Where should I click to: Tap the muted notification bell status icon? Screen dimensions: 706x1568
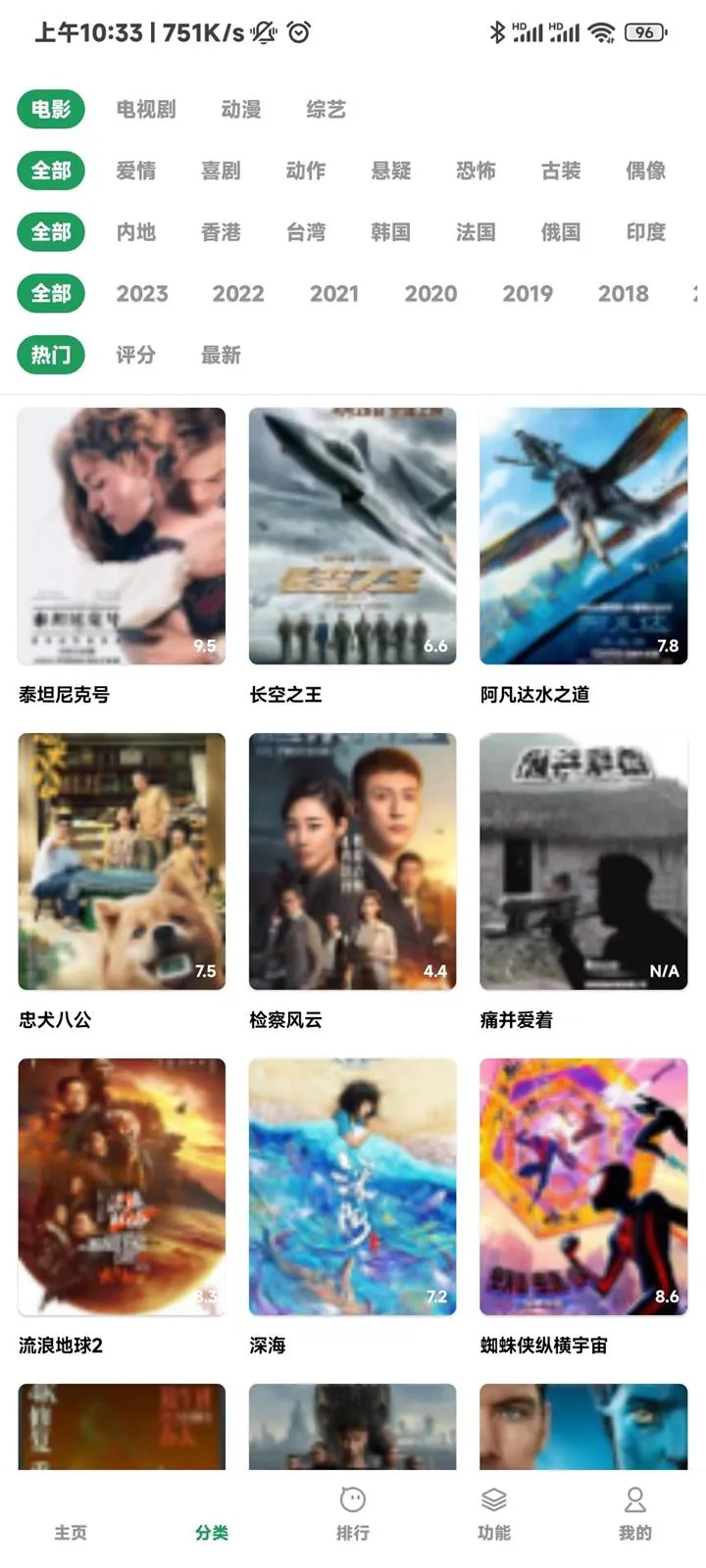tap(261, 32)
